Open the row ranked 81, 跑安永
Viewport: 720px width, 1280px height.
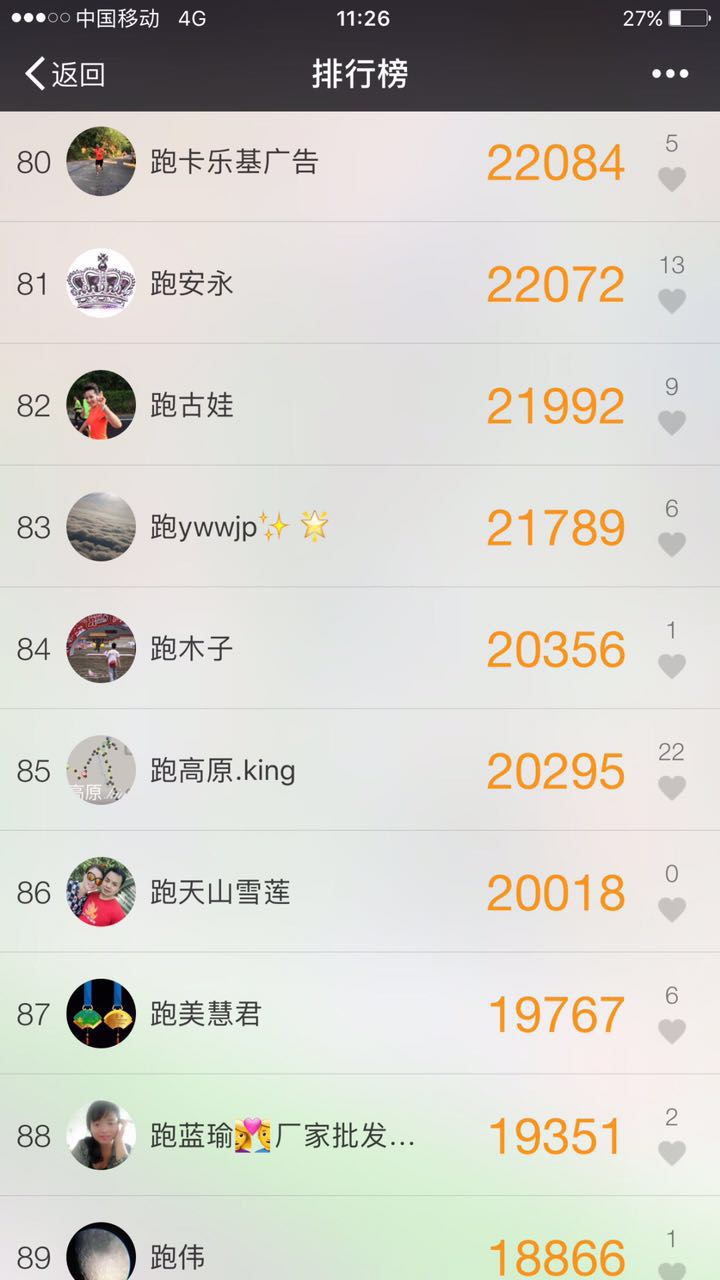click(360, 283)
